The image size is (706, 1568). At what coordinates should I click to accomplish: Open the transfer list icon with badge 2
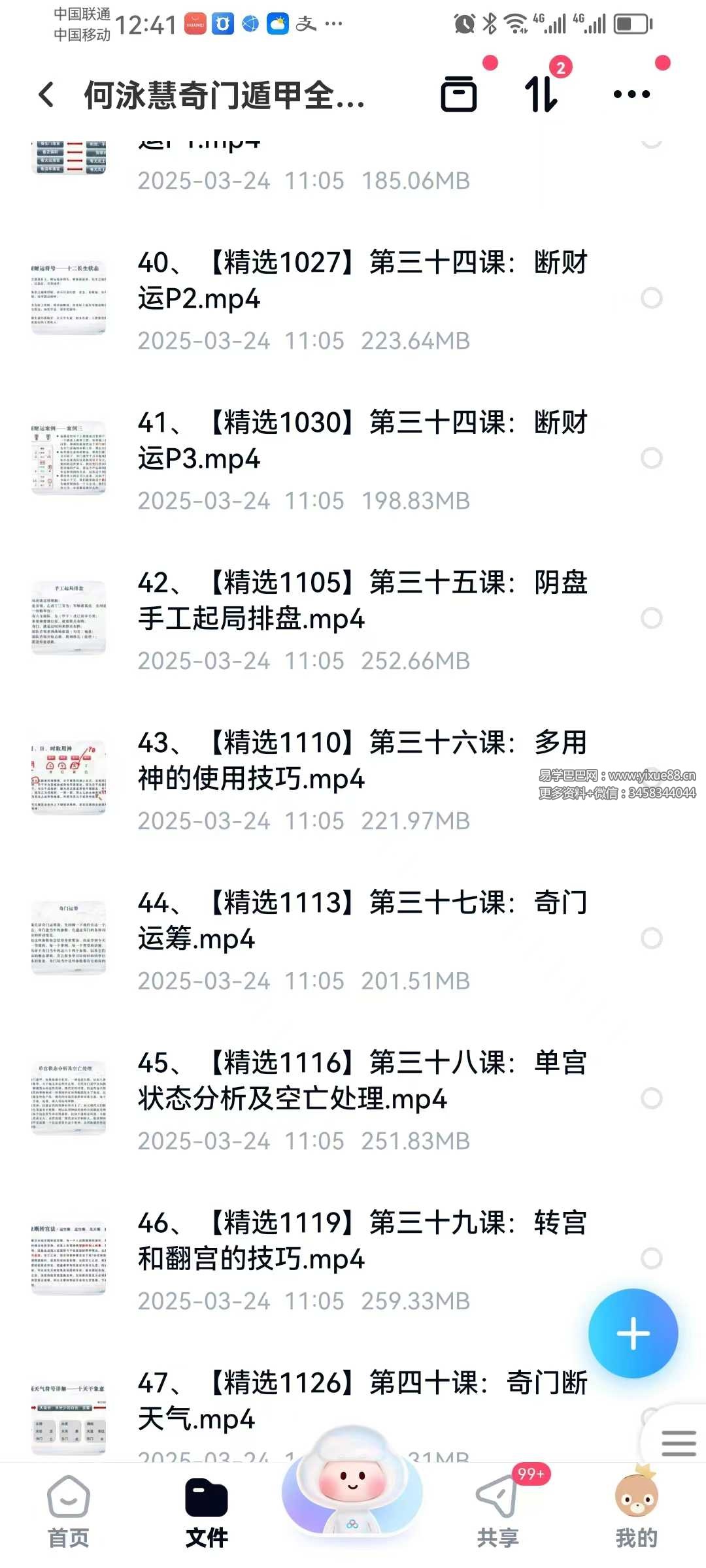[543, 94]
